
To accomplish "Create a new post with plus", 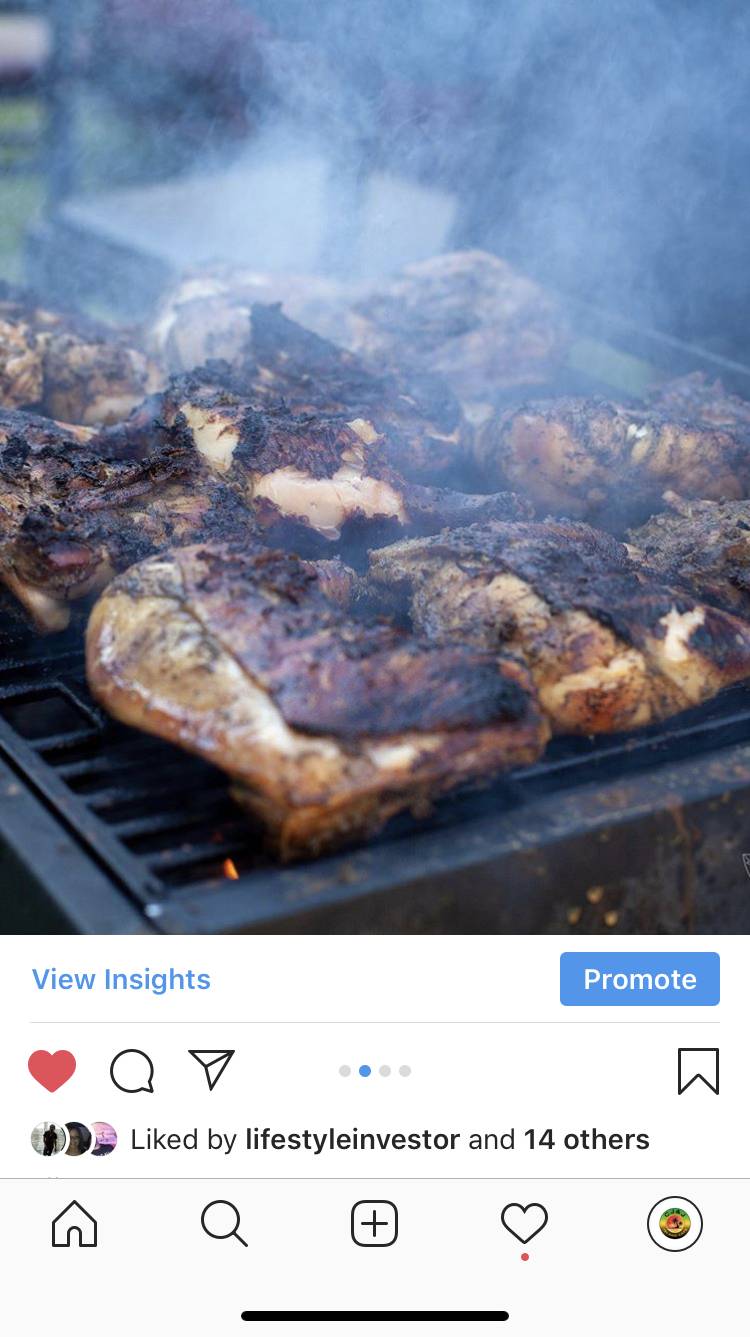I will pyautogui.click(x=375, y=1224).
